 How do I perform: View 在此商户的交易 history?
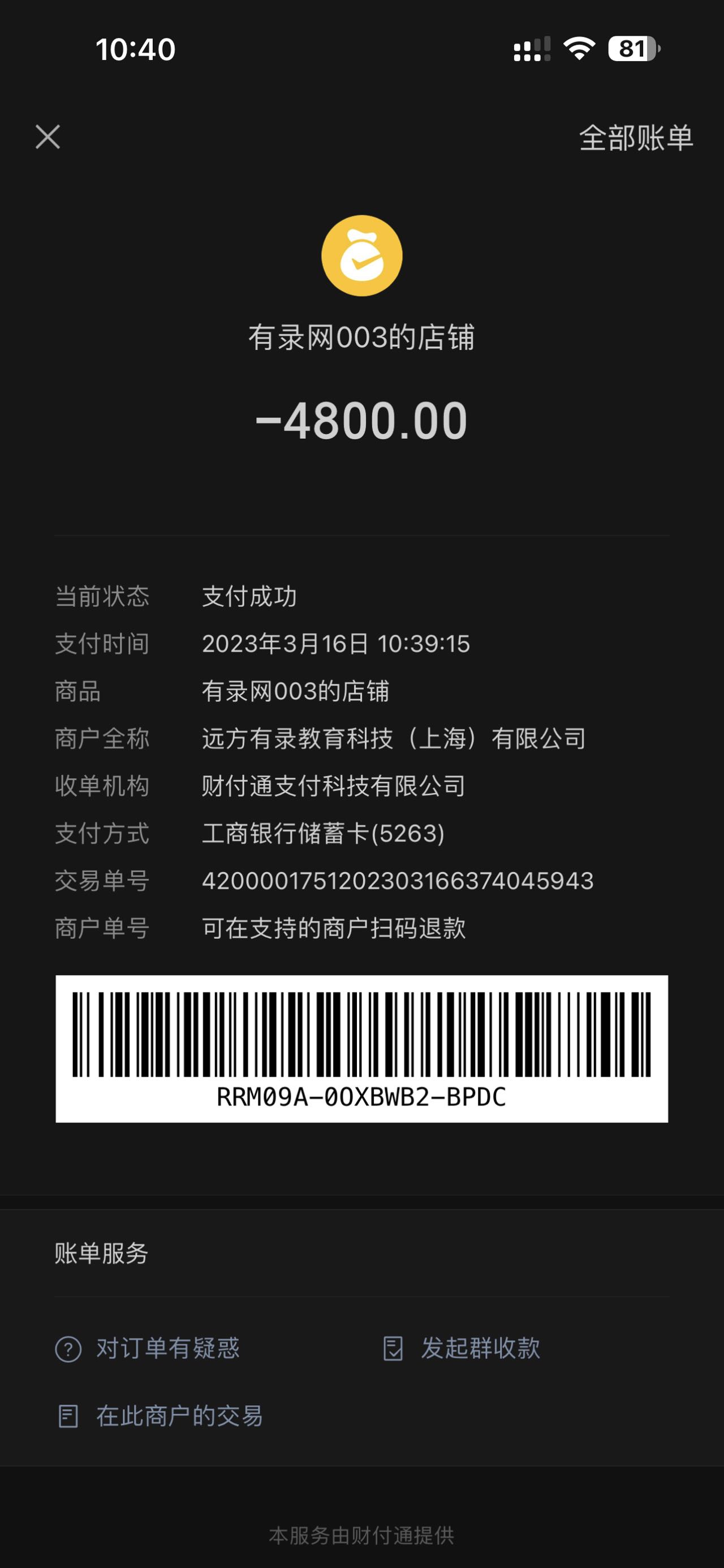[x=160, y=1417]
